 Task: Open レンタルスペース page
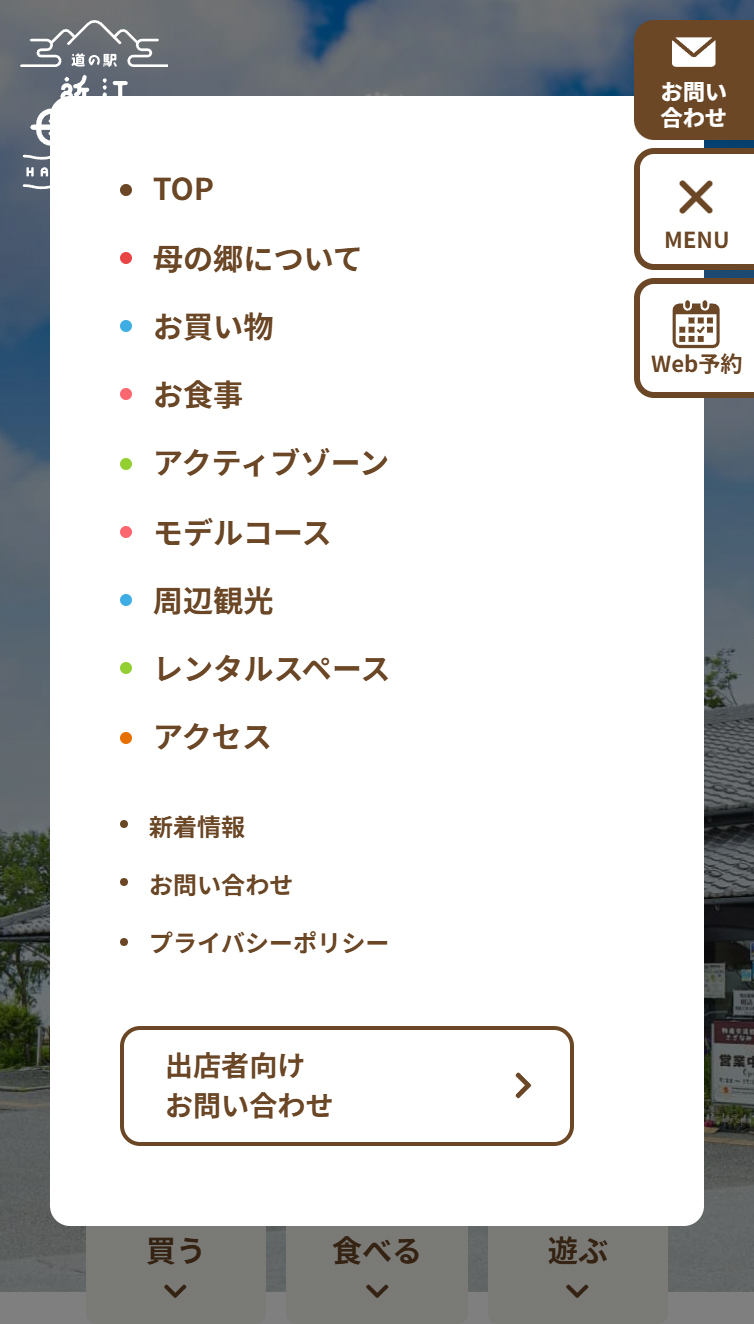271,669
